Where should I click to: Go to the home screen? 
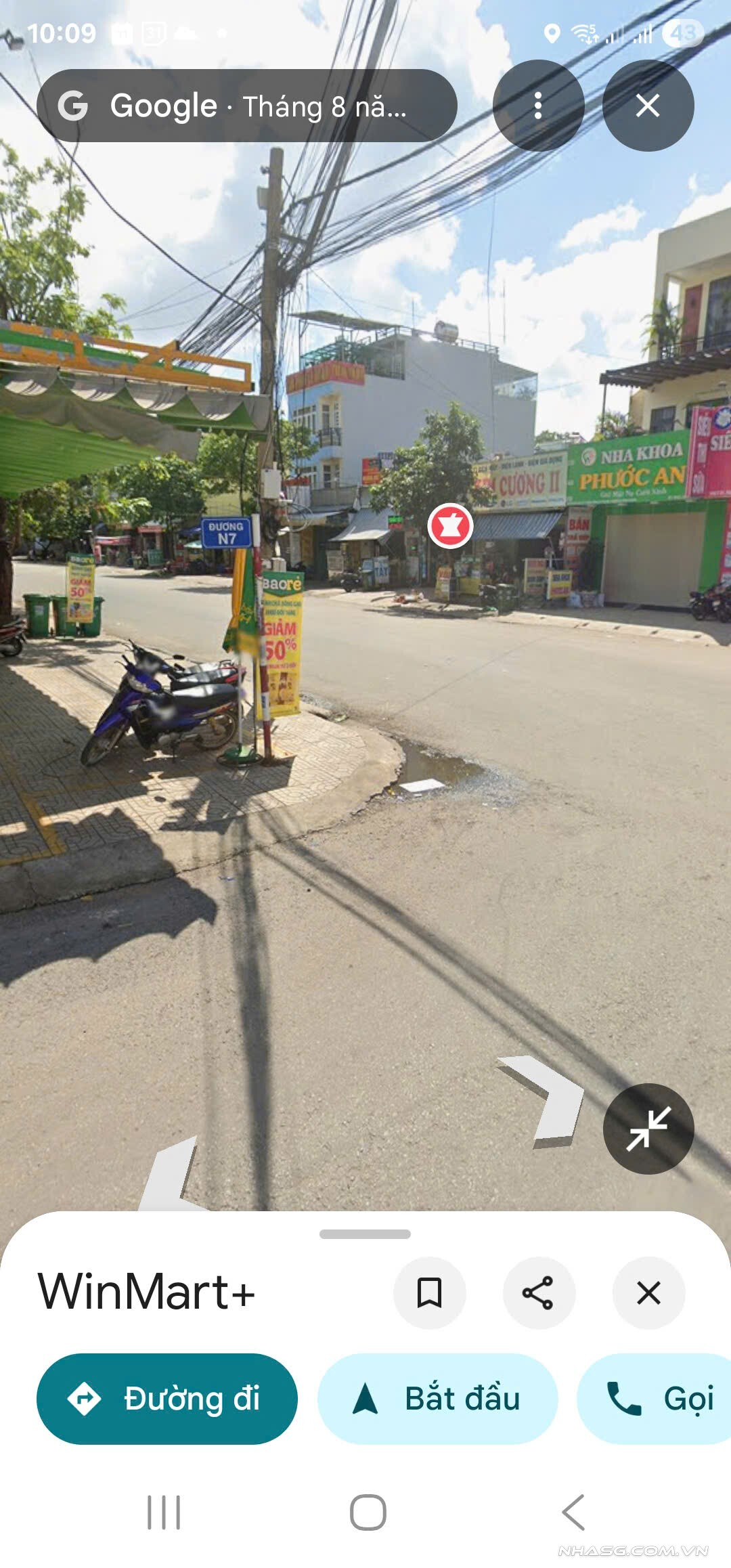(368, 1512)
